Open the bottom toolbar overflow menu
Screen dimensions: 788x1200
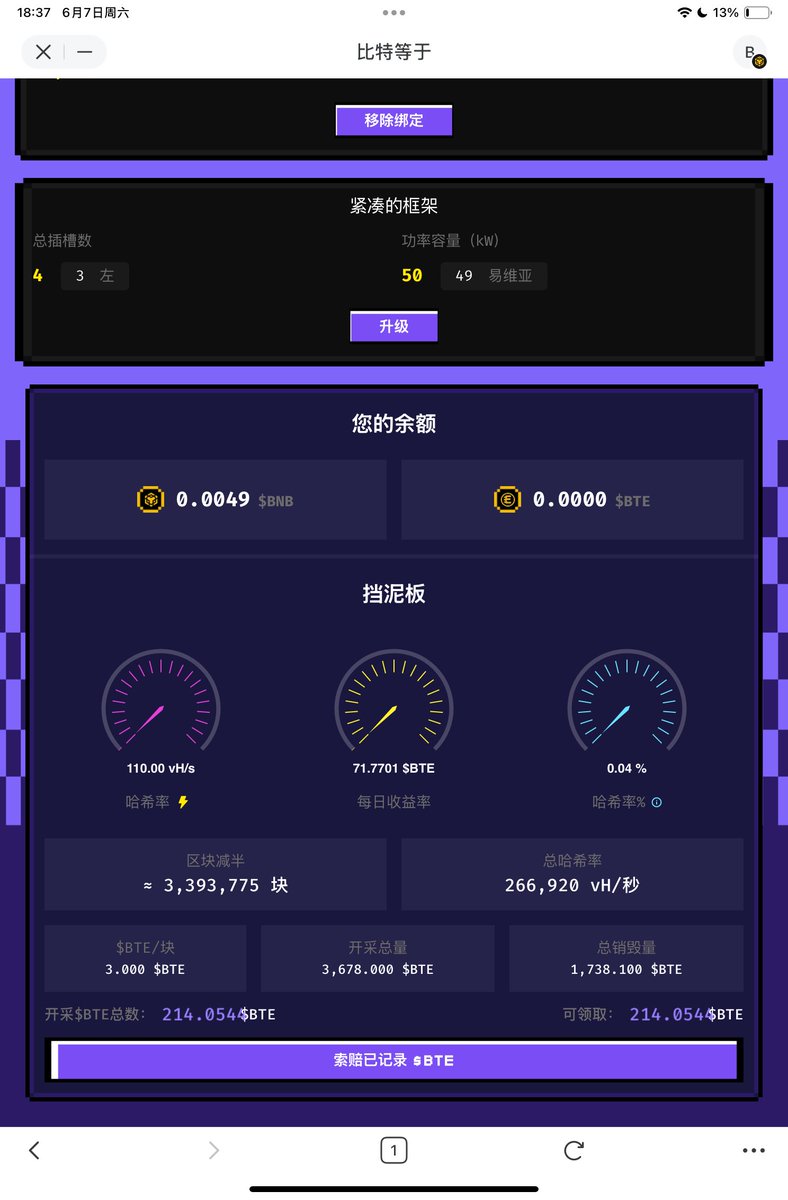pyautogui.click(x=753, y=1151)
